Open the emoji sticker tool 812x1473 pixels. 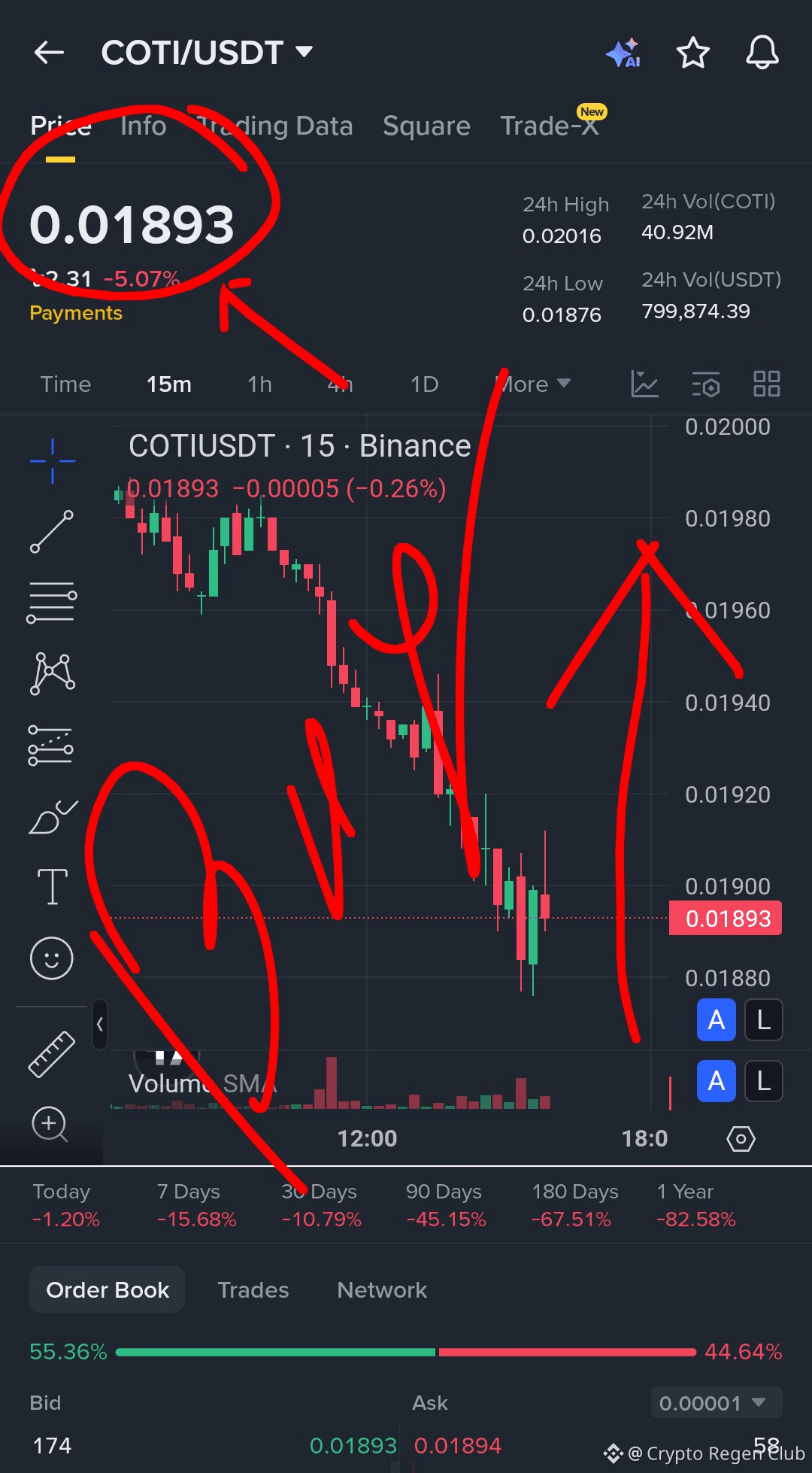click(x=51, y=957)
